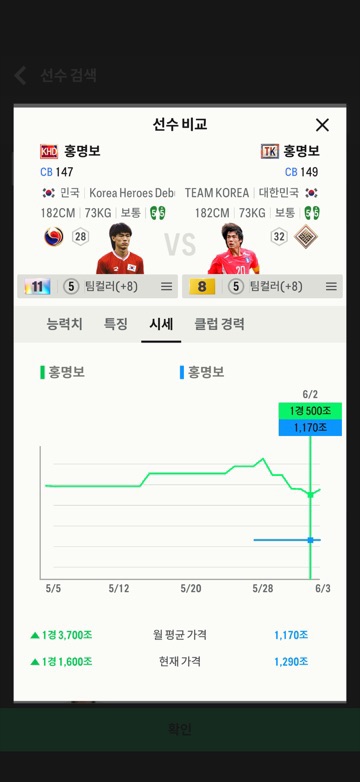Switch to the 능력치 tab
The image size is (360, 782).
click(64, 324)
